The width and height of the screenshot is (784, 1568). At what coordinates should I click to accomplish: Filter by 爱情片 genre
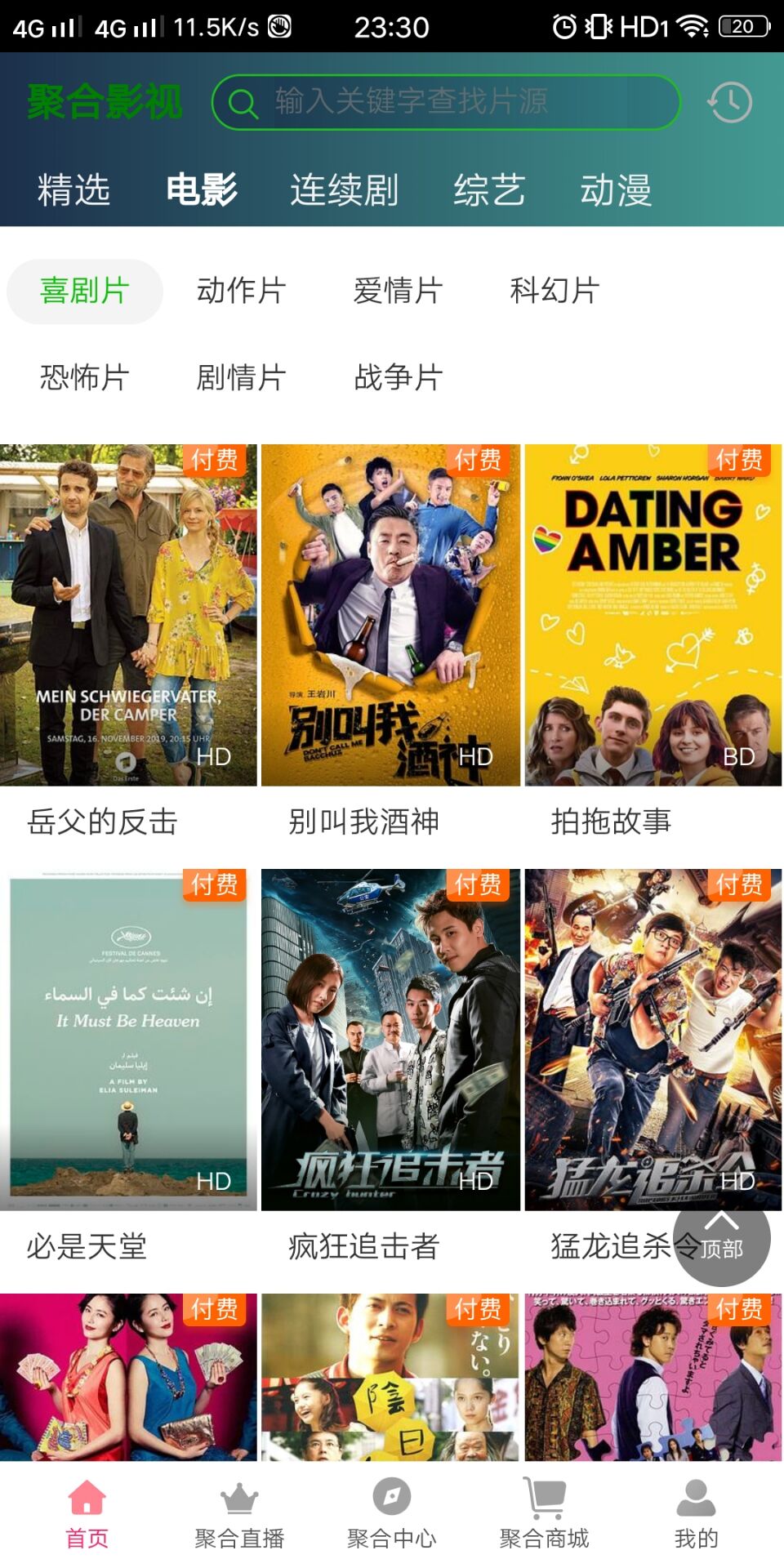pyautogui.click(x=398, y=291)
